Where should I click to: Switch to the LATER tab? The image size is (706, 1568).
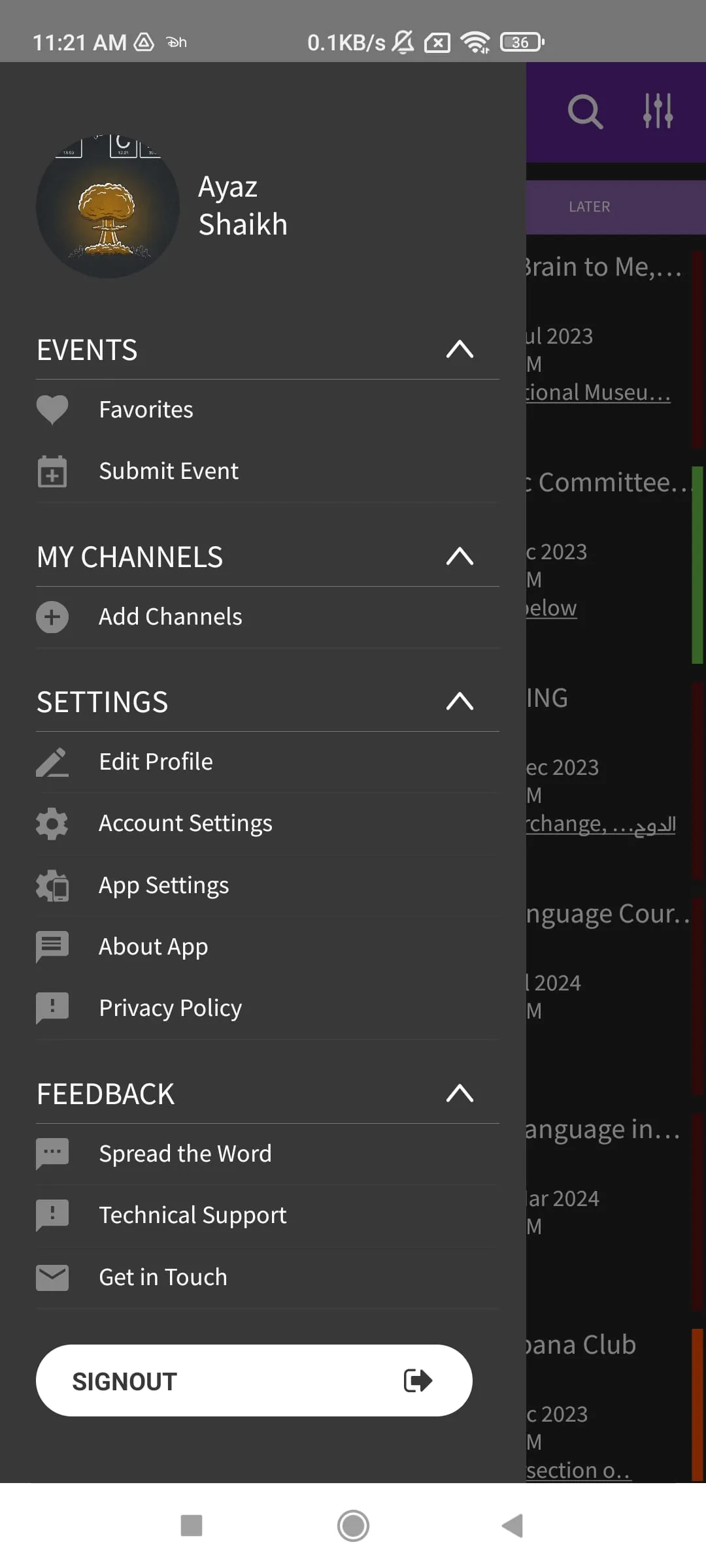click(589, 207)
